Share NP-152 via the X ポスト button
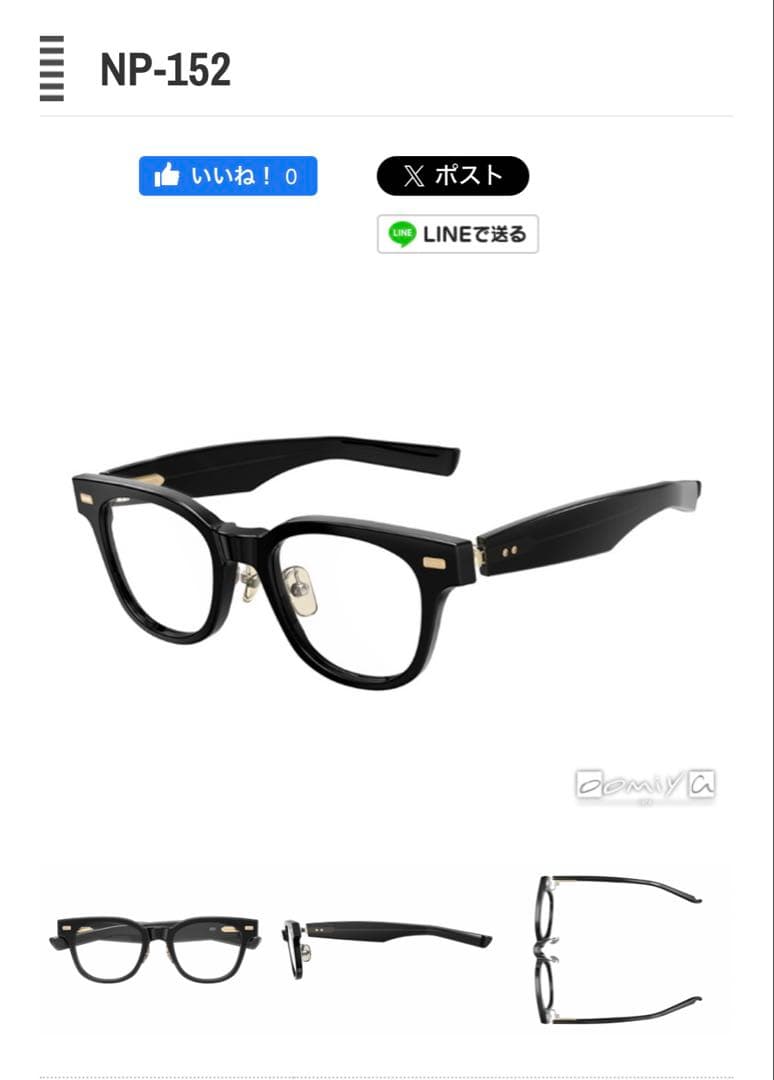774x1080 pixels. [x=452, y=176]
